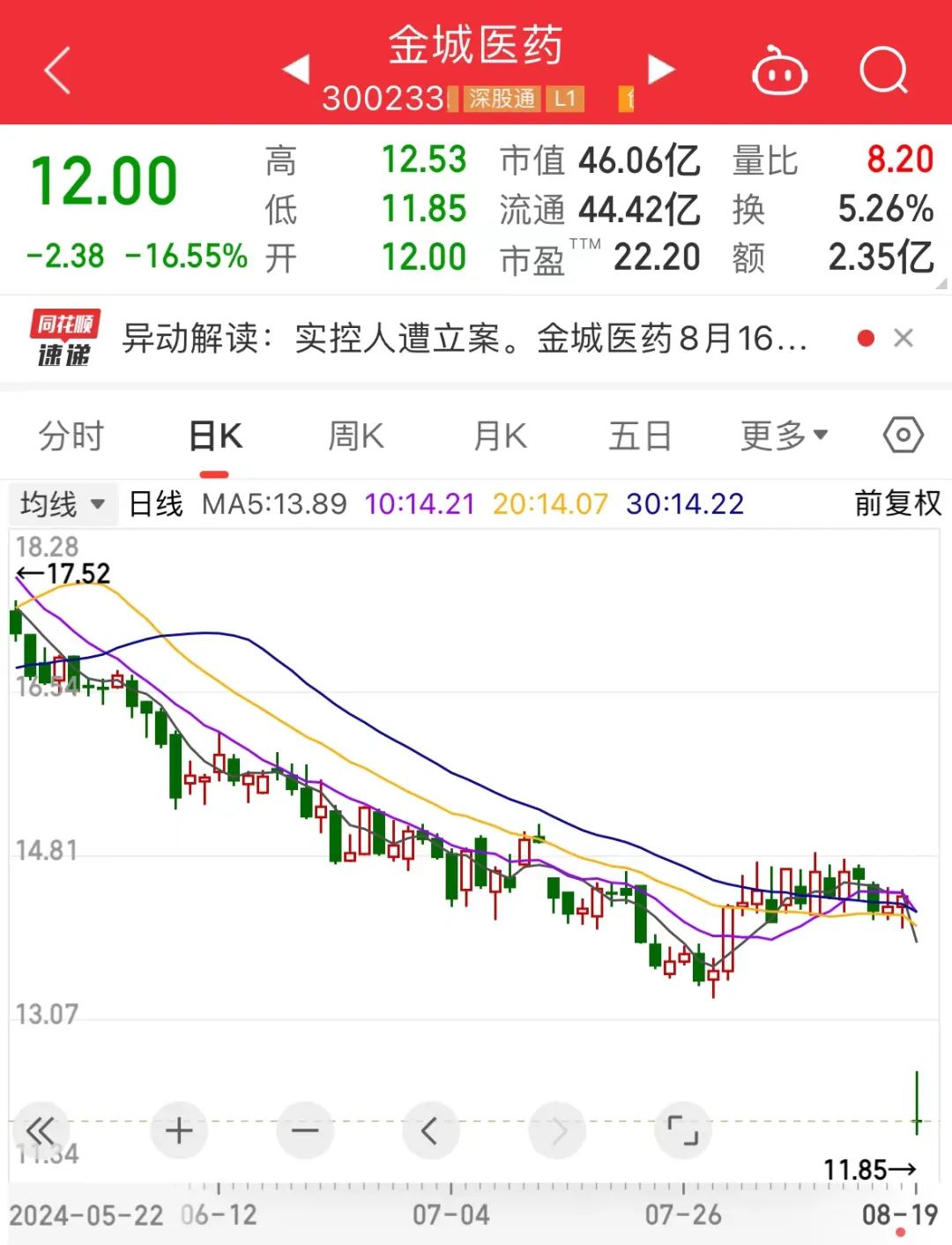The image size is (952, 1245).
Task: Switch to the 五日 chart tab
Action: [640, 436]
